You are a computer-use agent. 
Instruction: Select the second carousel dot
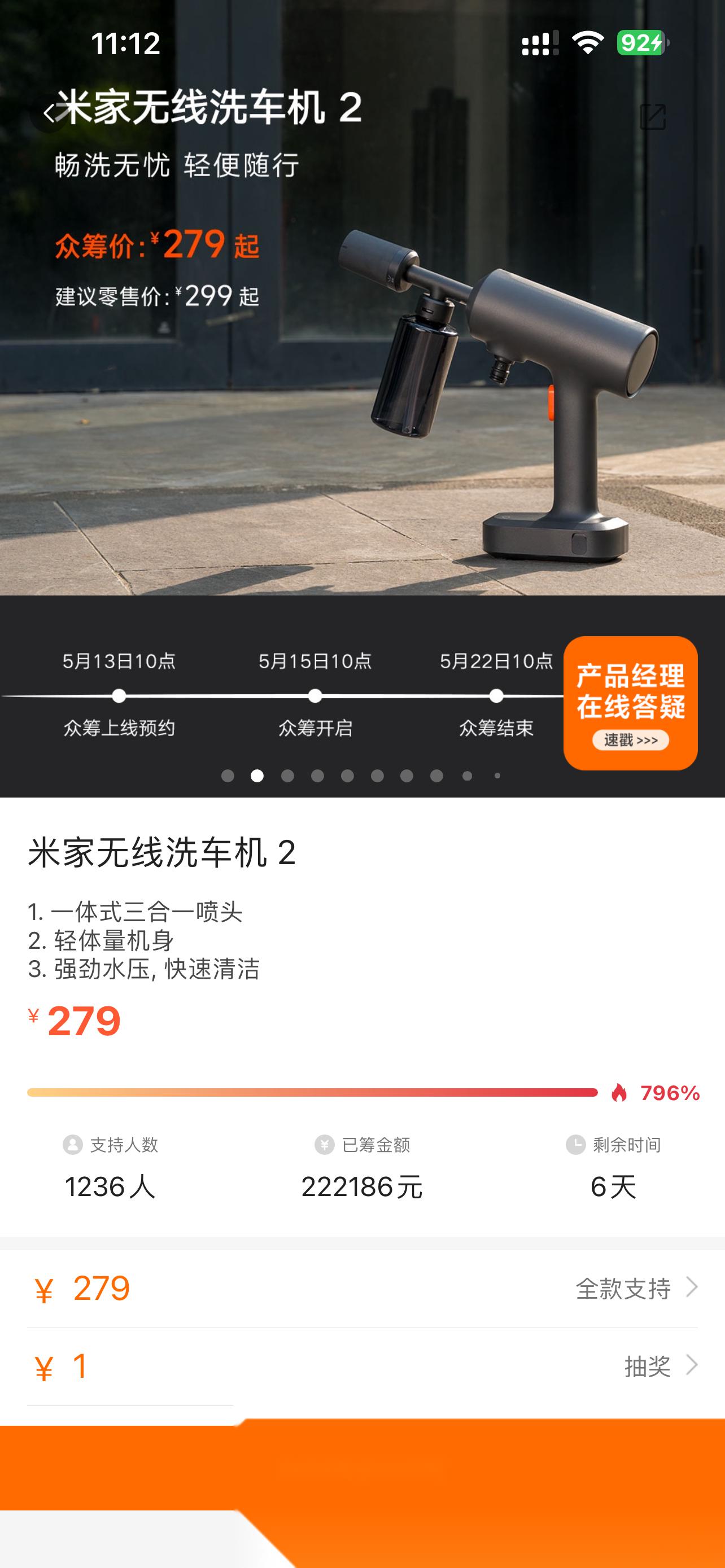click(258, 774)
